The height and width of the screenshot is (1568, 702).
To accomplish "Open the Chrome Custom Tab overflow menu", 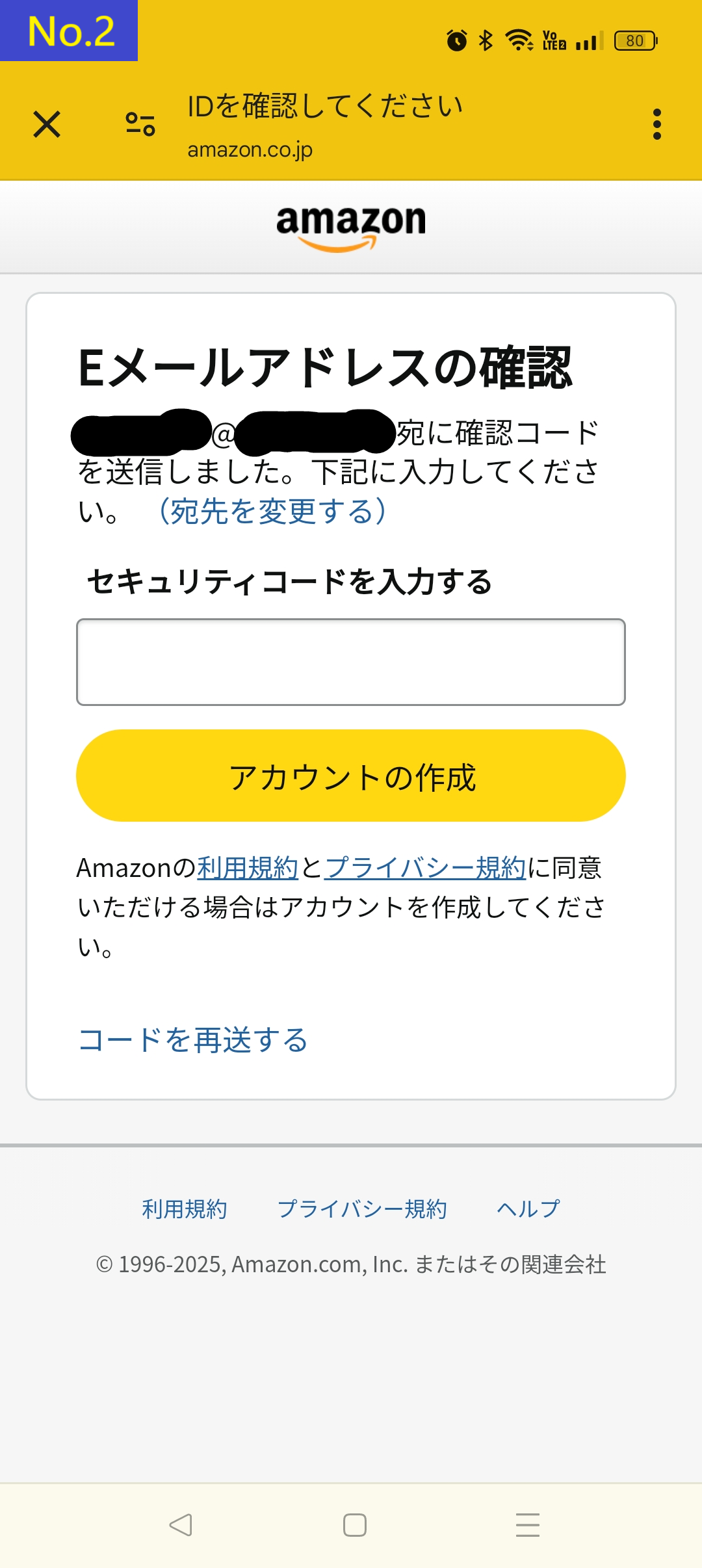I will coord(658,124).
